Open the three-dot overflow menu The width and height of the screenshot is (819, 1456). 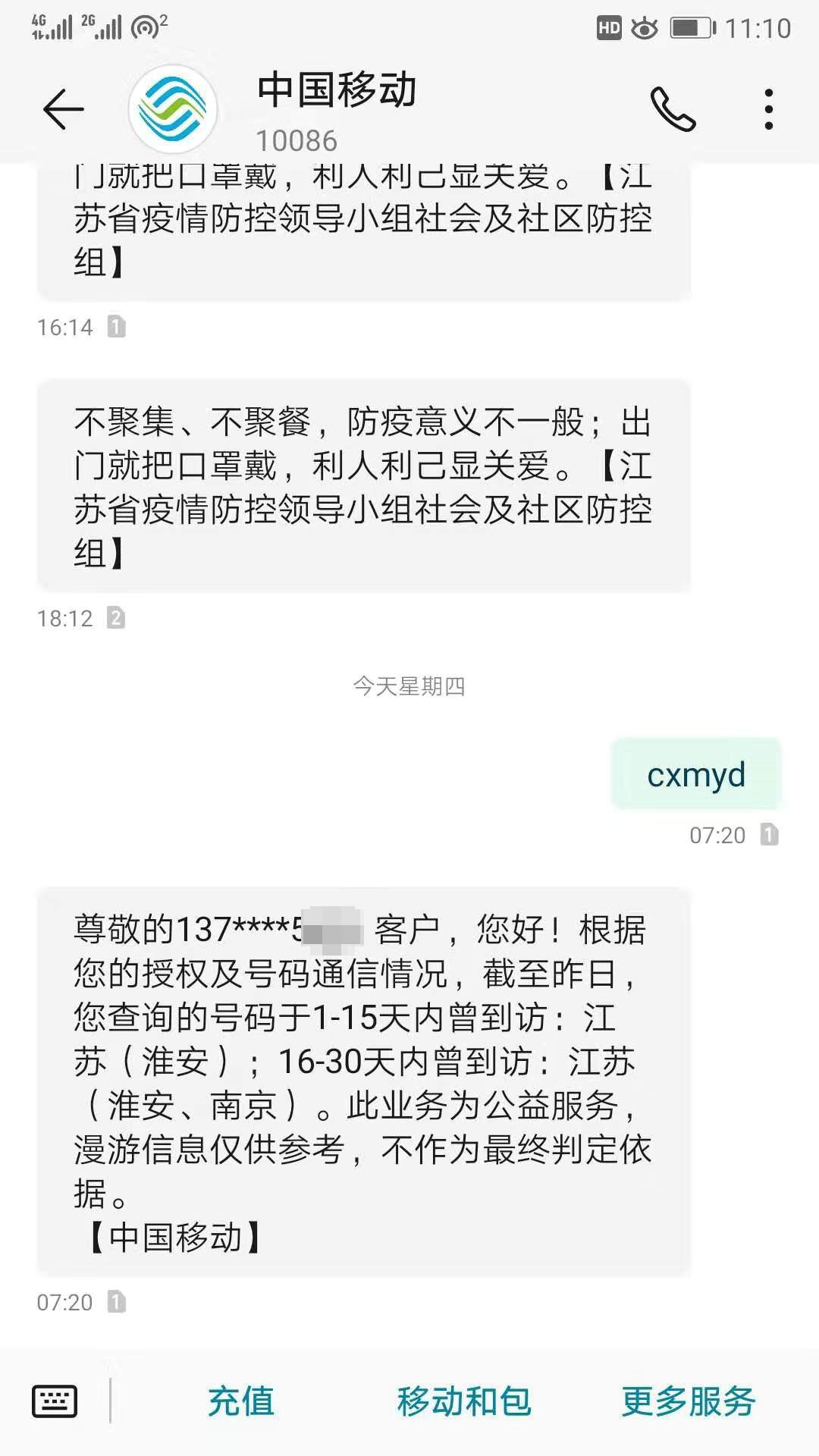click(x=768, y=108)
